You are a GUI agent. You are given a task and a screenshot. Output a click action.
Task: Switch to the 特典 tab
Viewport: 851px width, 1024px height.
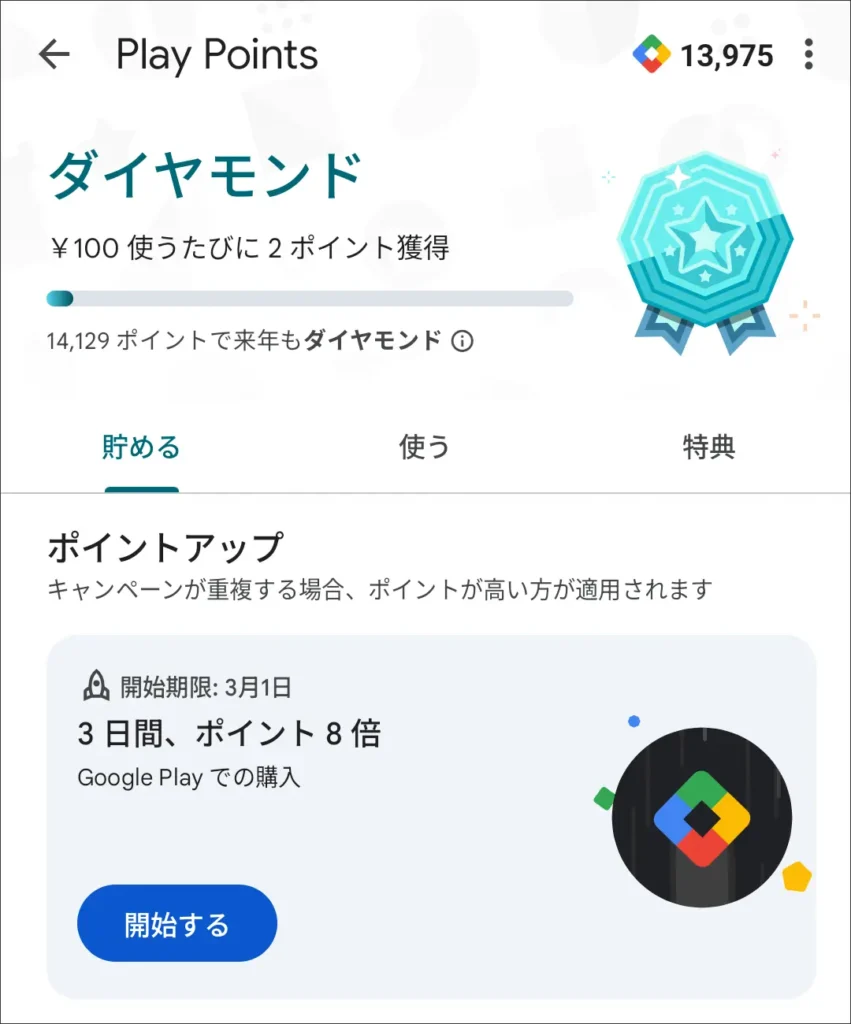[709, 447]
